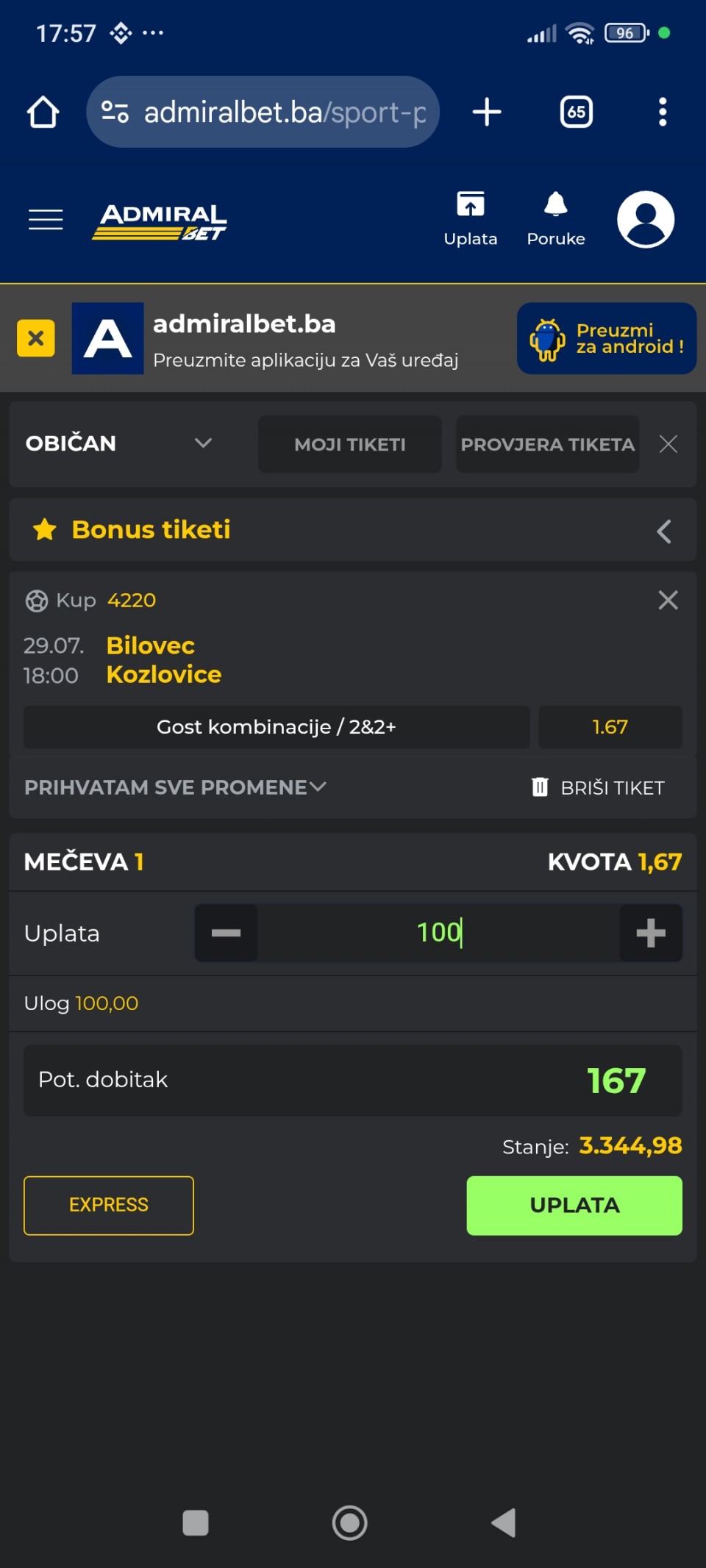This screenshot has width=706, height=1568.
Task: Delete ticket with BRIŠI TIKET
Action: [598, 787]
